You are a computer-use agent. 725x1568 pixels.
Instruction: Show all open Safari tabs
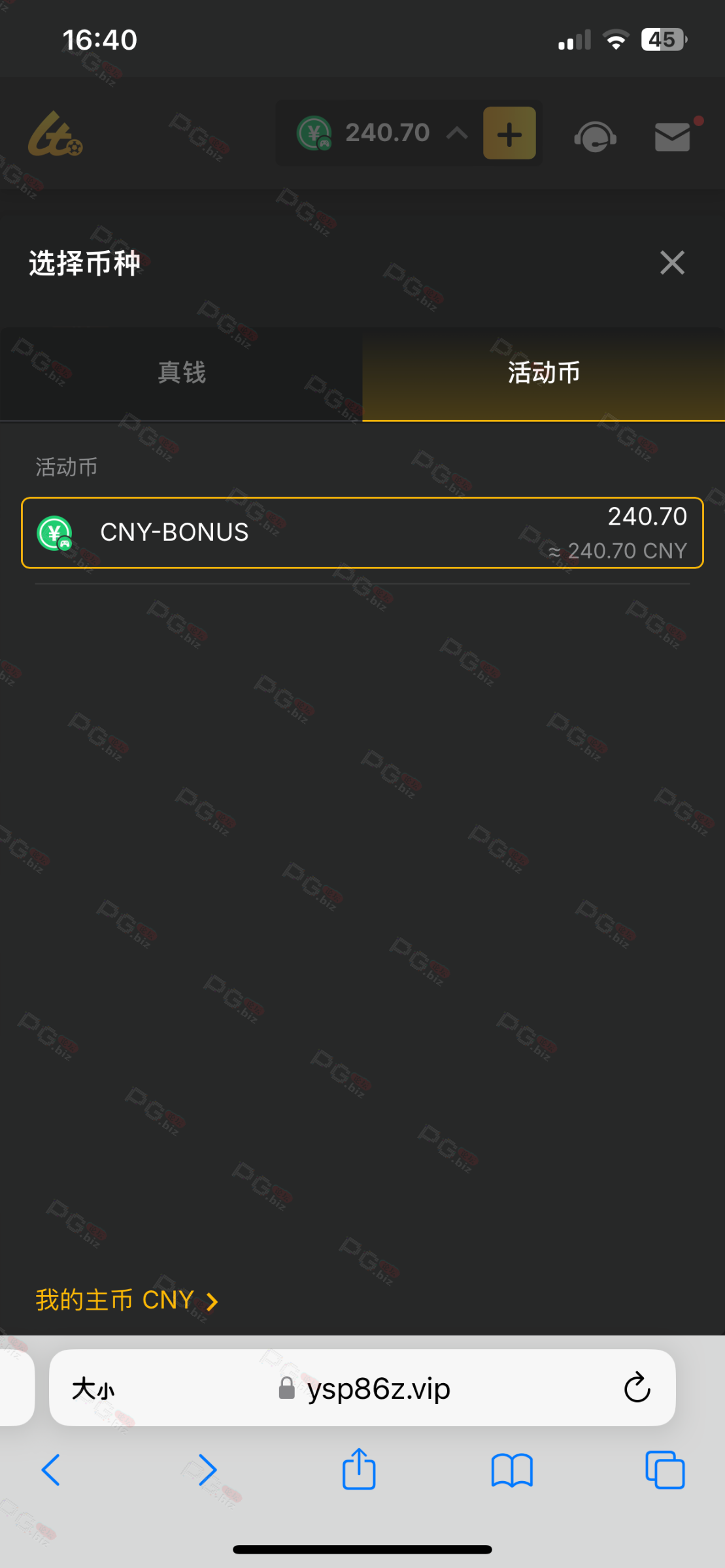coord(665,1470)
